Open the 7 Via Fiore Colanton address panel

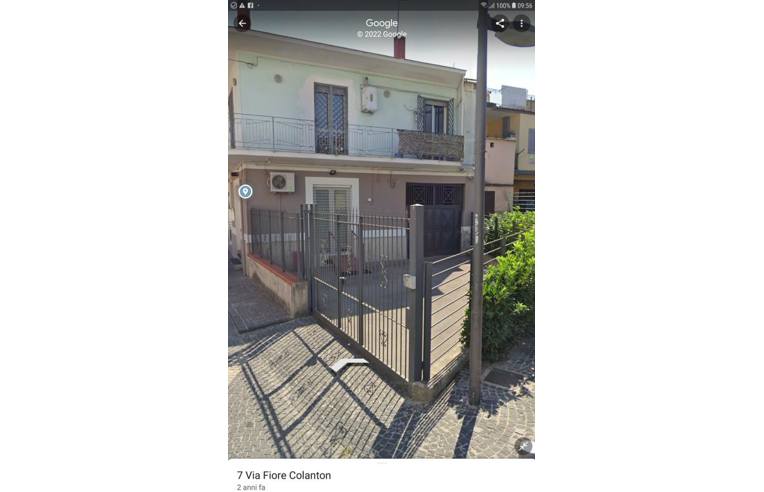tap(284, 475)
